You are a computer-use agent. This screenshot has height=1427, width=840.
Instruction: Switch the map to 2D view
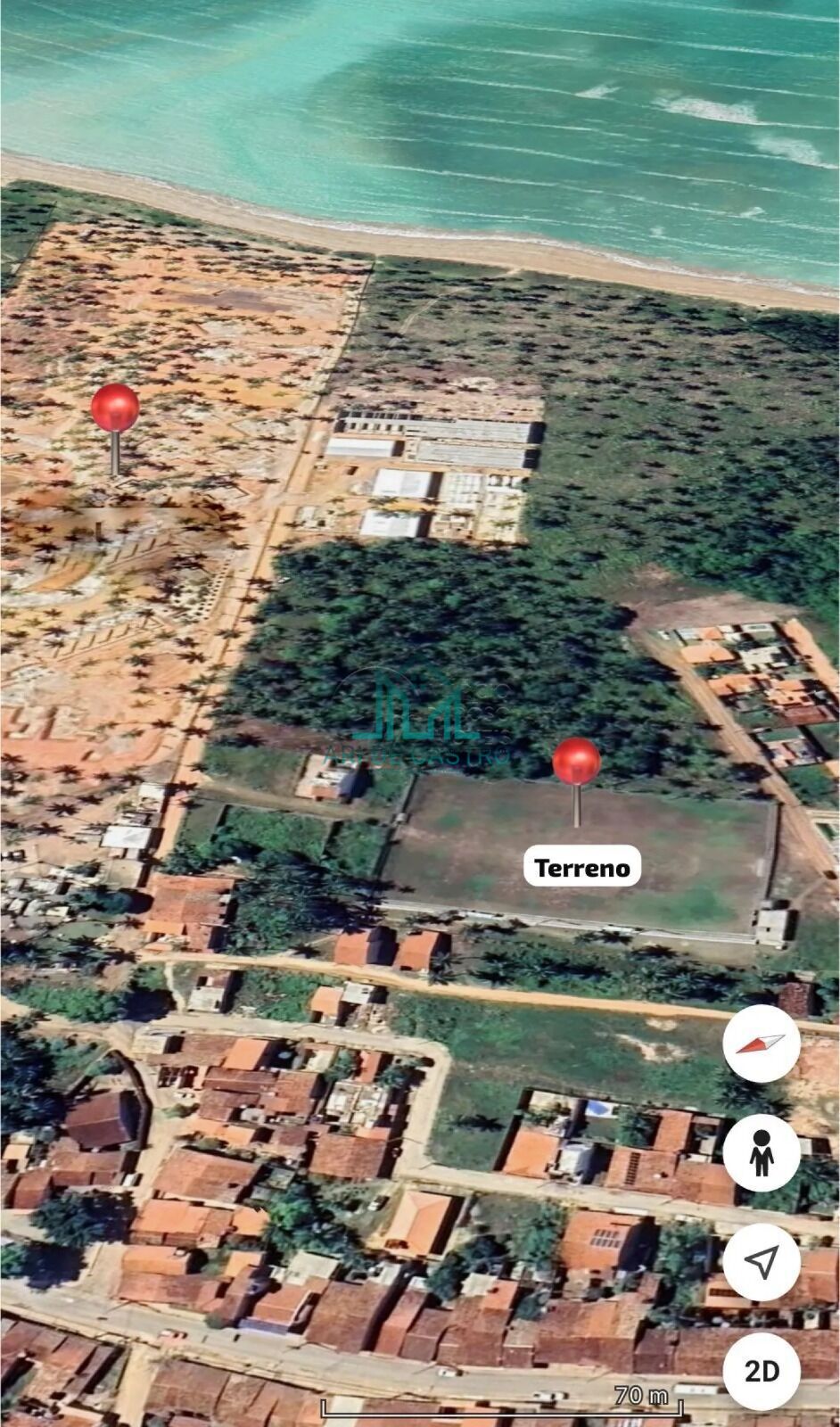click(x=761, y=1371)
